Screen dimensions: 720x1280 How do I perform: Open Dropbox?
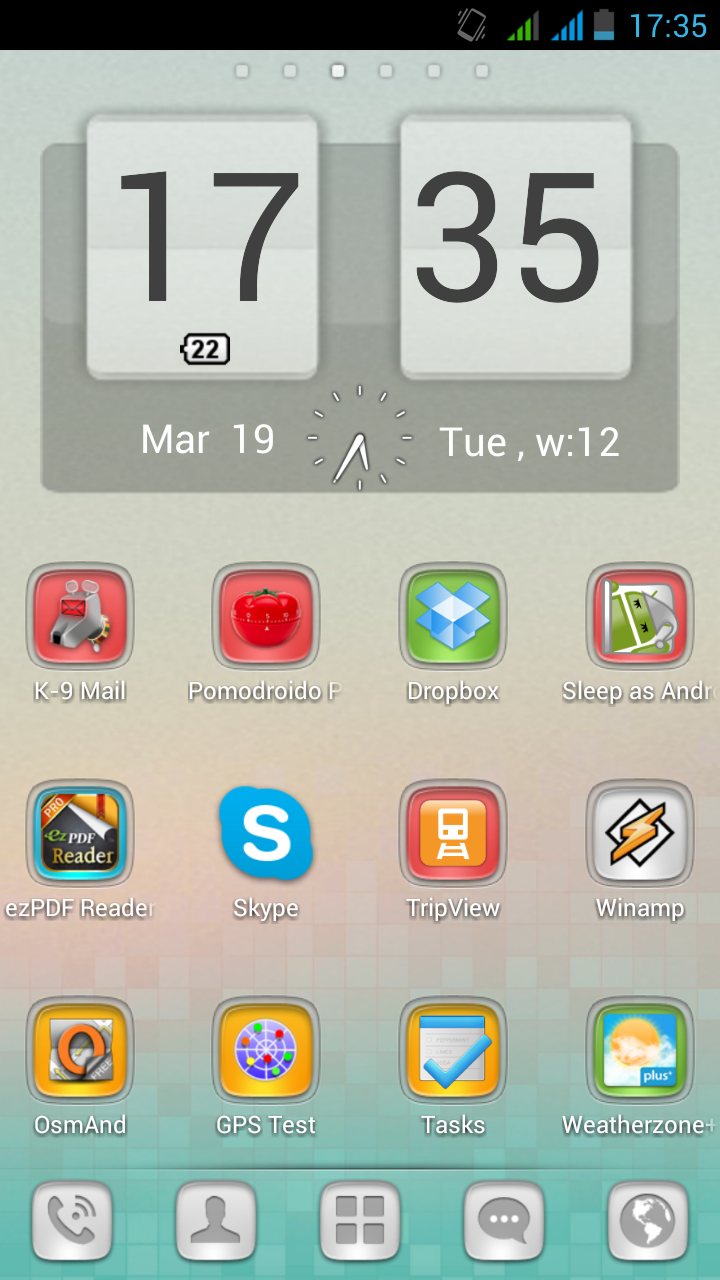453,617
